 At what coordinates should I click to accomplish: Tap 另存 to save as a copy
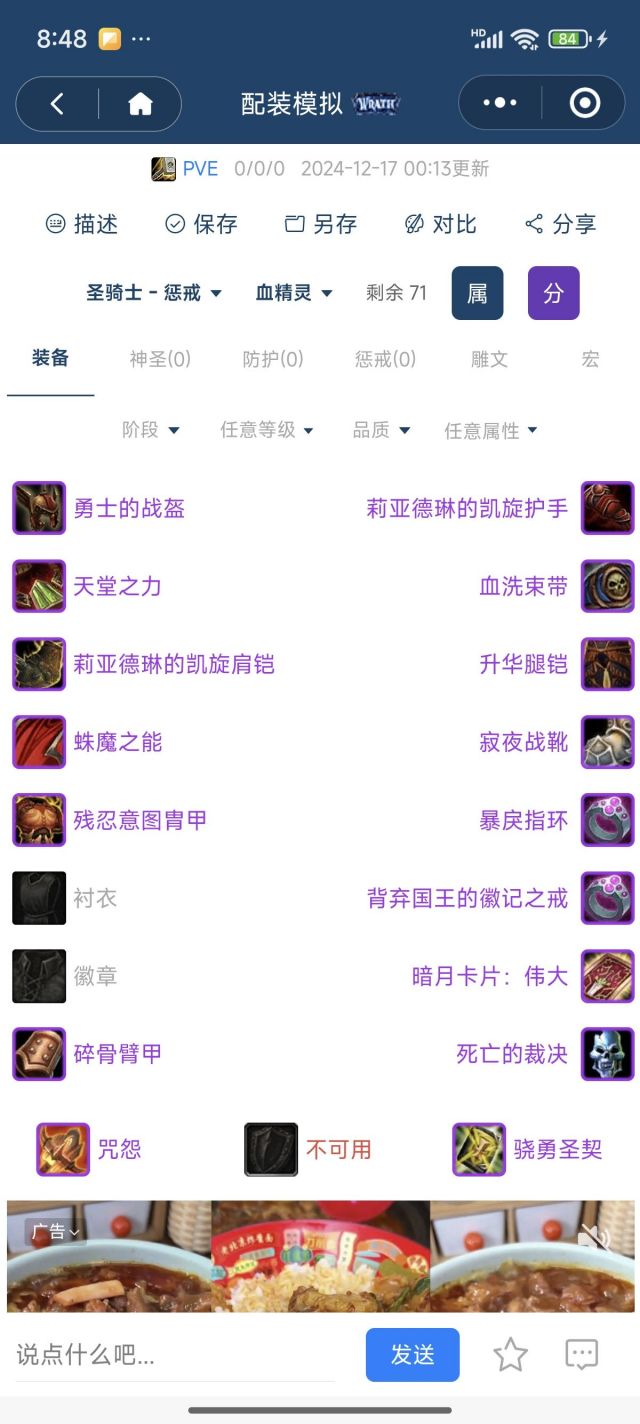(x=321, y=224)
